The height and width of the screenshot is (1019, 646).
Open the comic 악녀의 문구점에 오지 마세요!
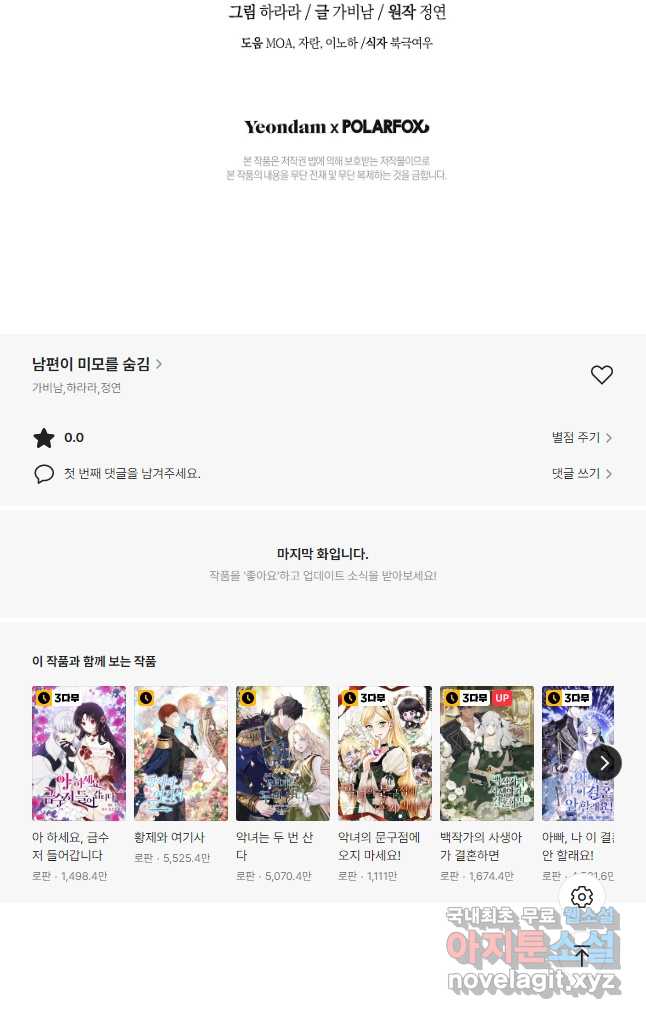(x=385, y=753)
